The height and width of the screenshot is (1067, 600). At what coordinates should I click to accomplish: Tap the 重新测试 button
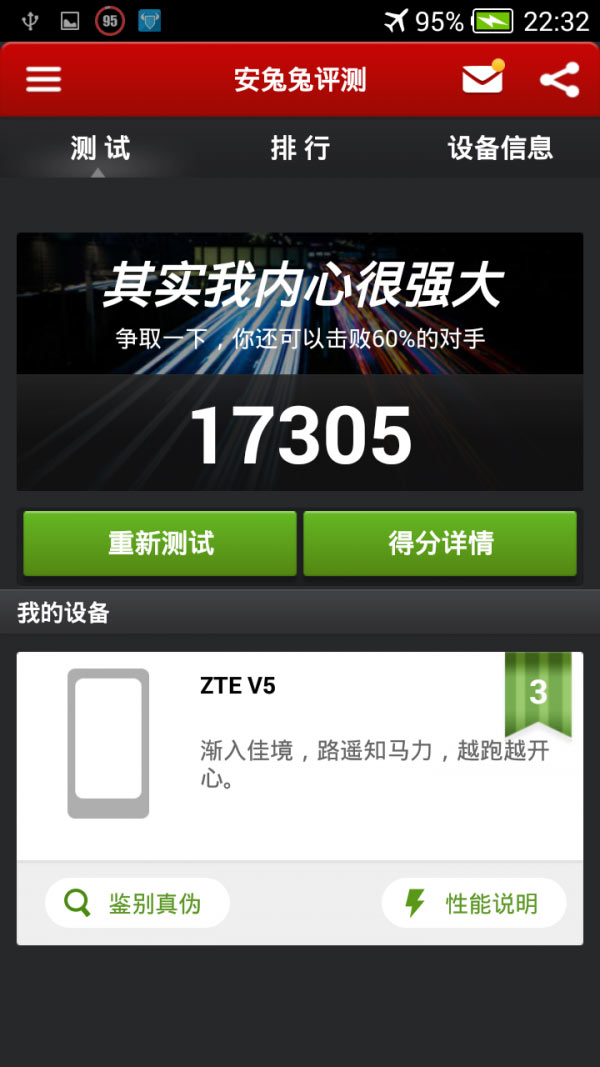tap(160, 543)
